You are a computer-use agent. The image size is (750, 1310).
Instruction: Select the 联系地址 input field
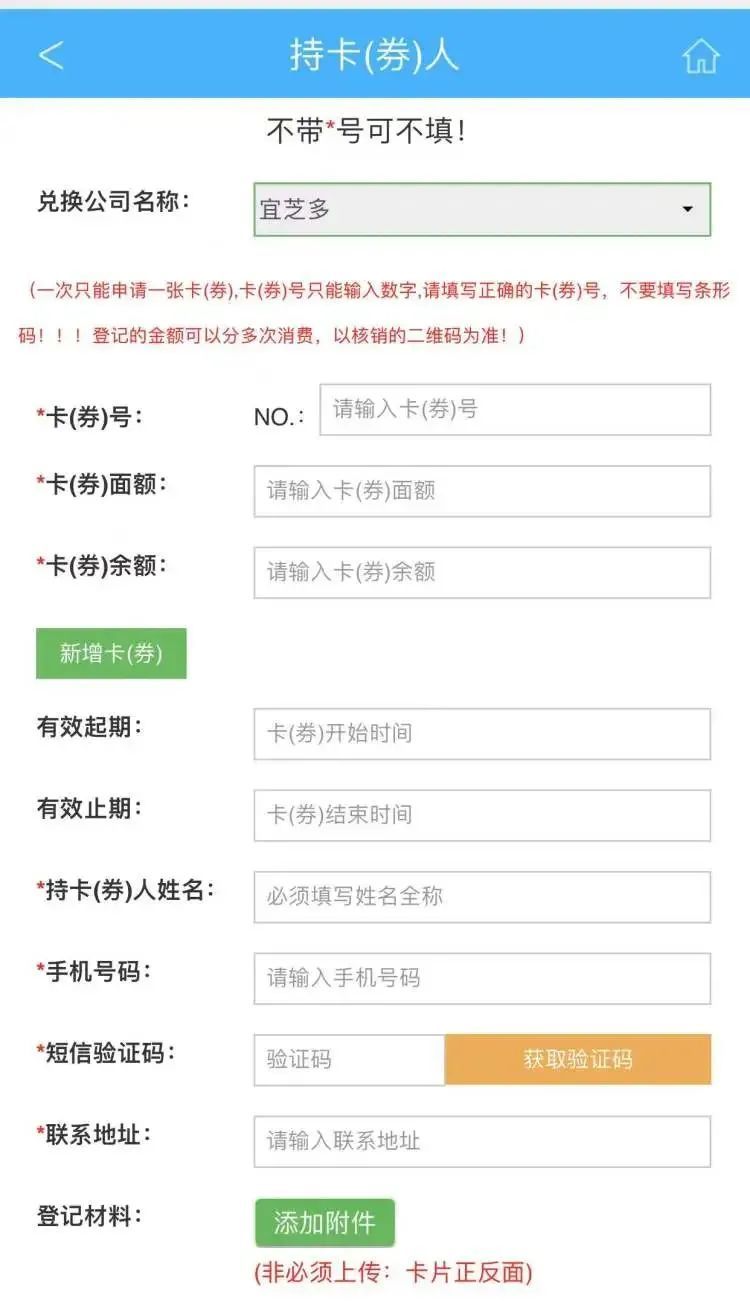click(482, 1142)
